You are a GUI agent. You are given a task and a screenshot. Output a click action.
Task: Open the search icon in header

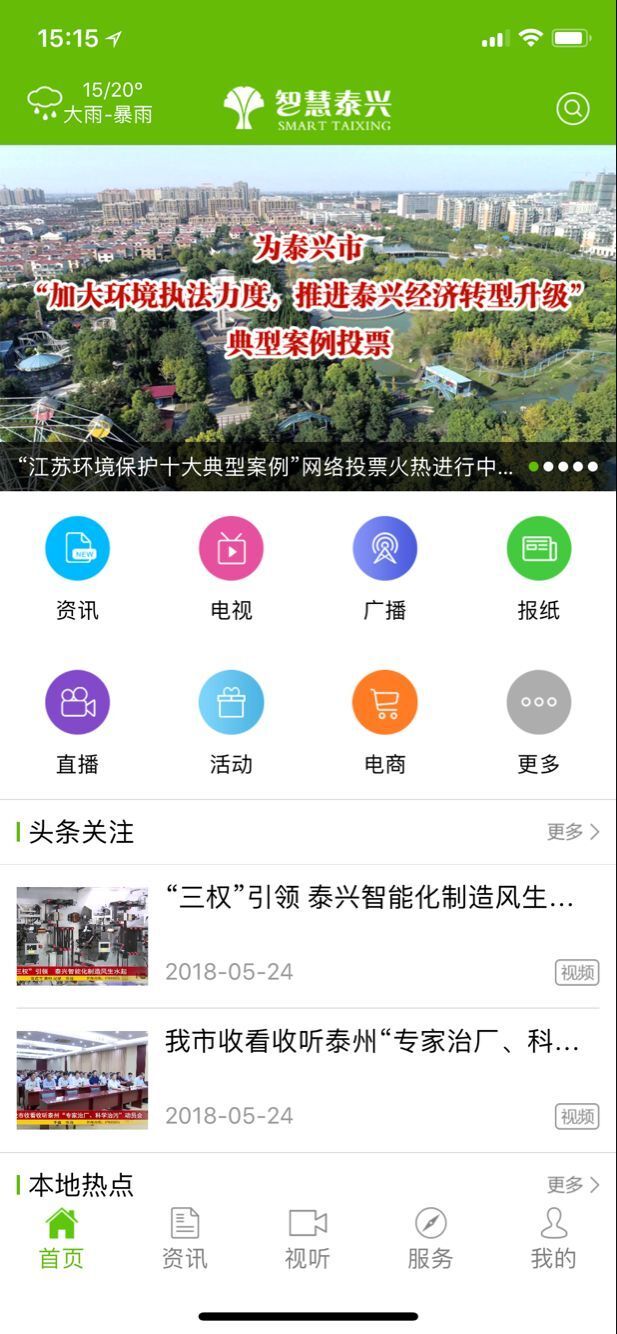[572, 108]
